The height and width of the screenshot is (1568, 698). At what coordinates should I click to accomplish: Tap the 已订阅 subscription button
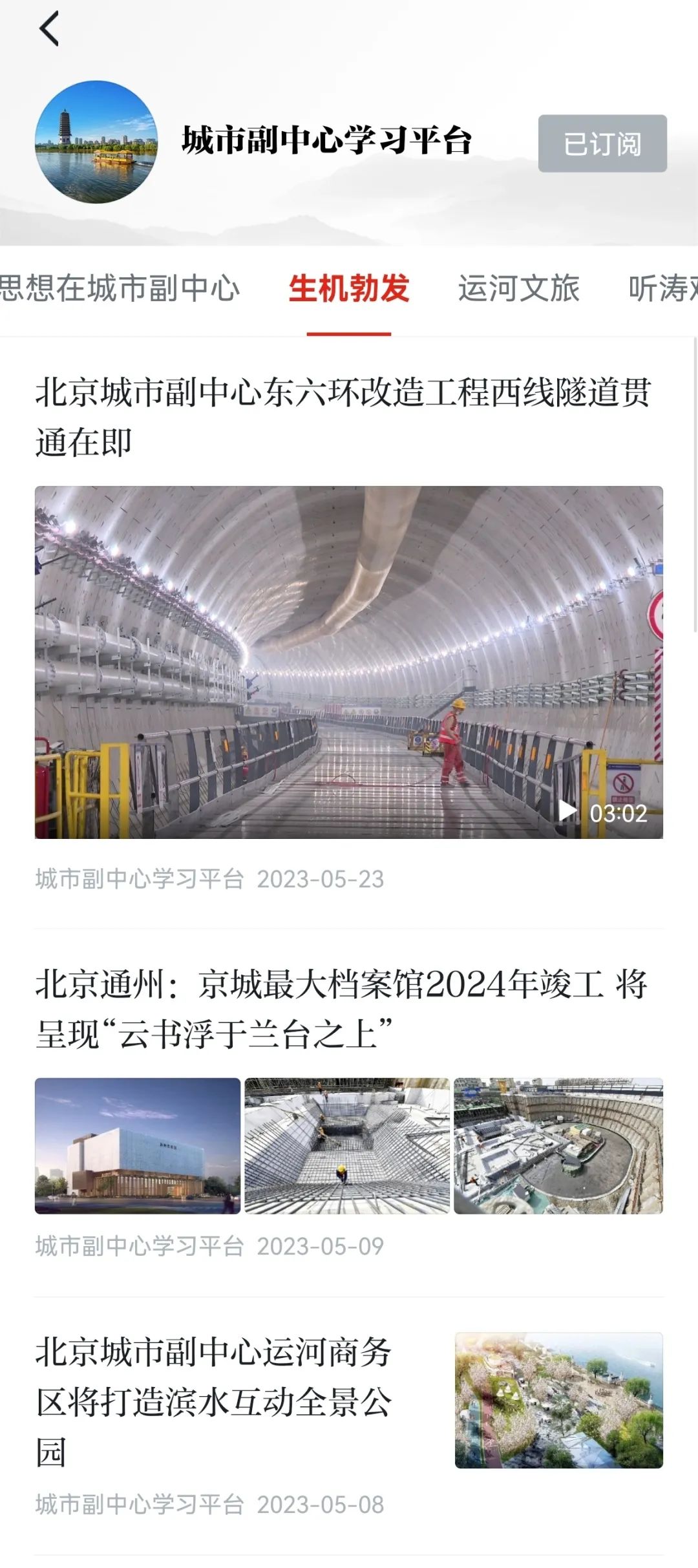pyautogui.click(x=602, y=143)
